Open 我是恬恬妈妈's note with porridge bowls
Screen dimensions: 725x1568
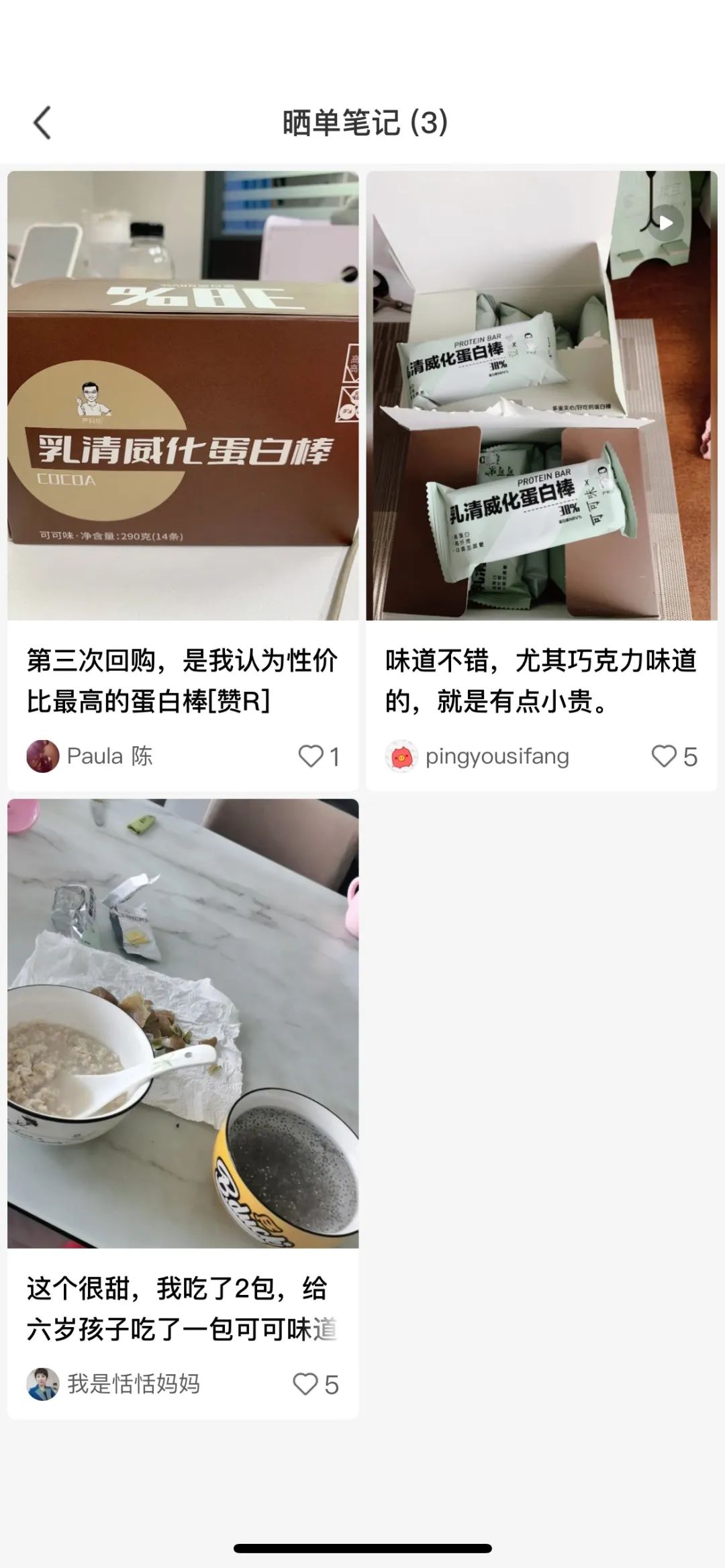point(183,1023)
